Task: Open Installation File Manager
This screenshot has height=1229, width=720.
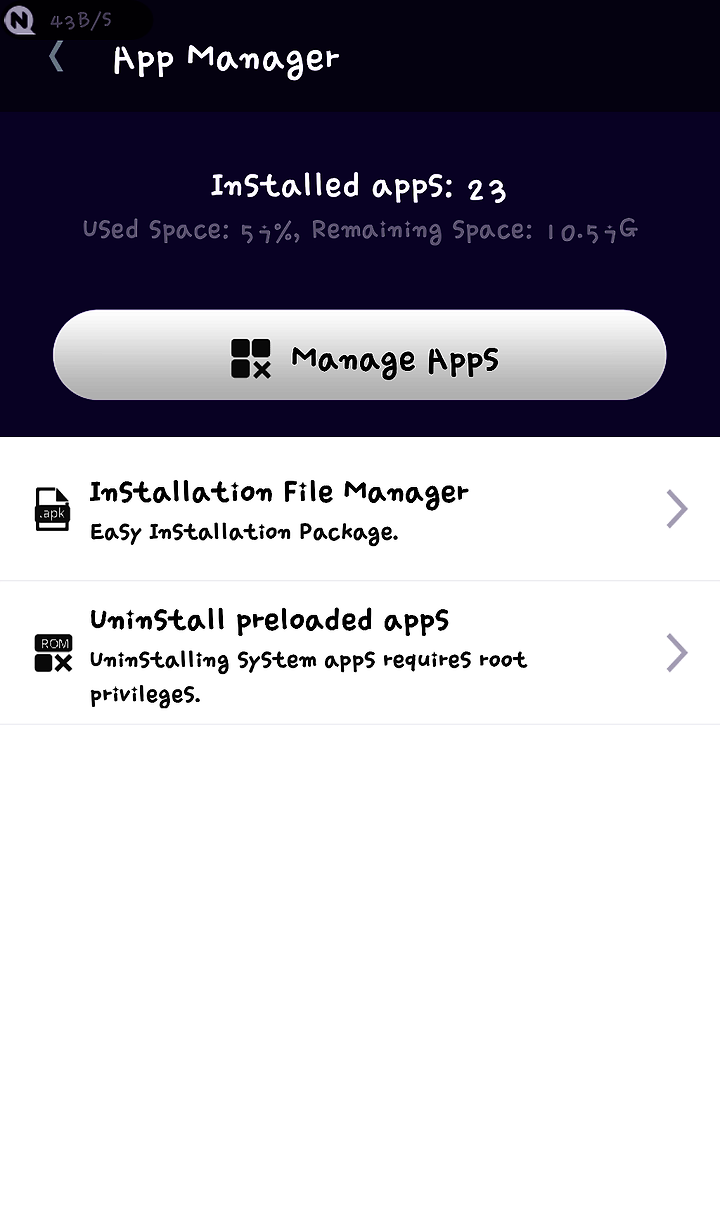Action: pos(360,509)
